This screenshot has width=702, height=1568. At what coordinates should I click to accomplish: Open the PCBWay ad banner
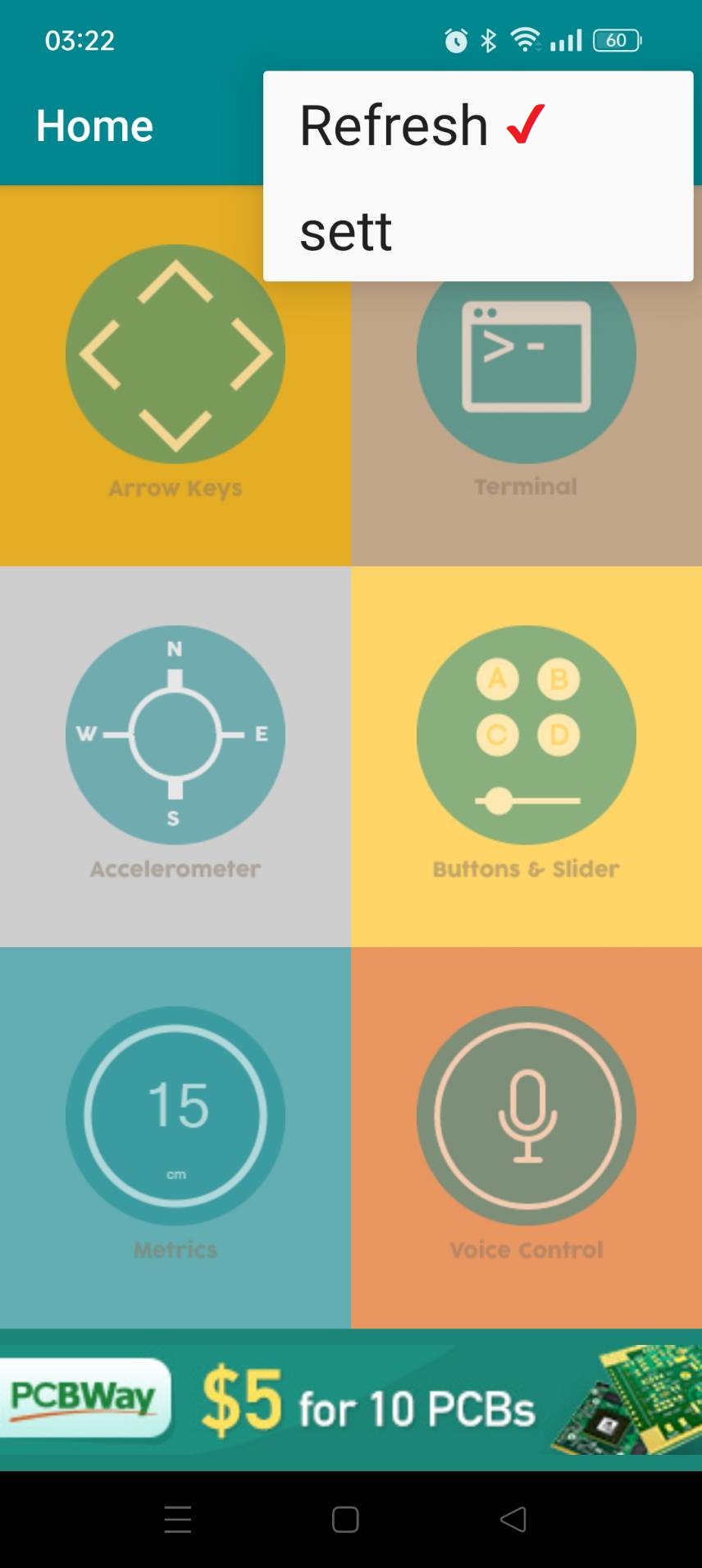pyautogui.click(x=351, y=1399)
